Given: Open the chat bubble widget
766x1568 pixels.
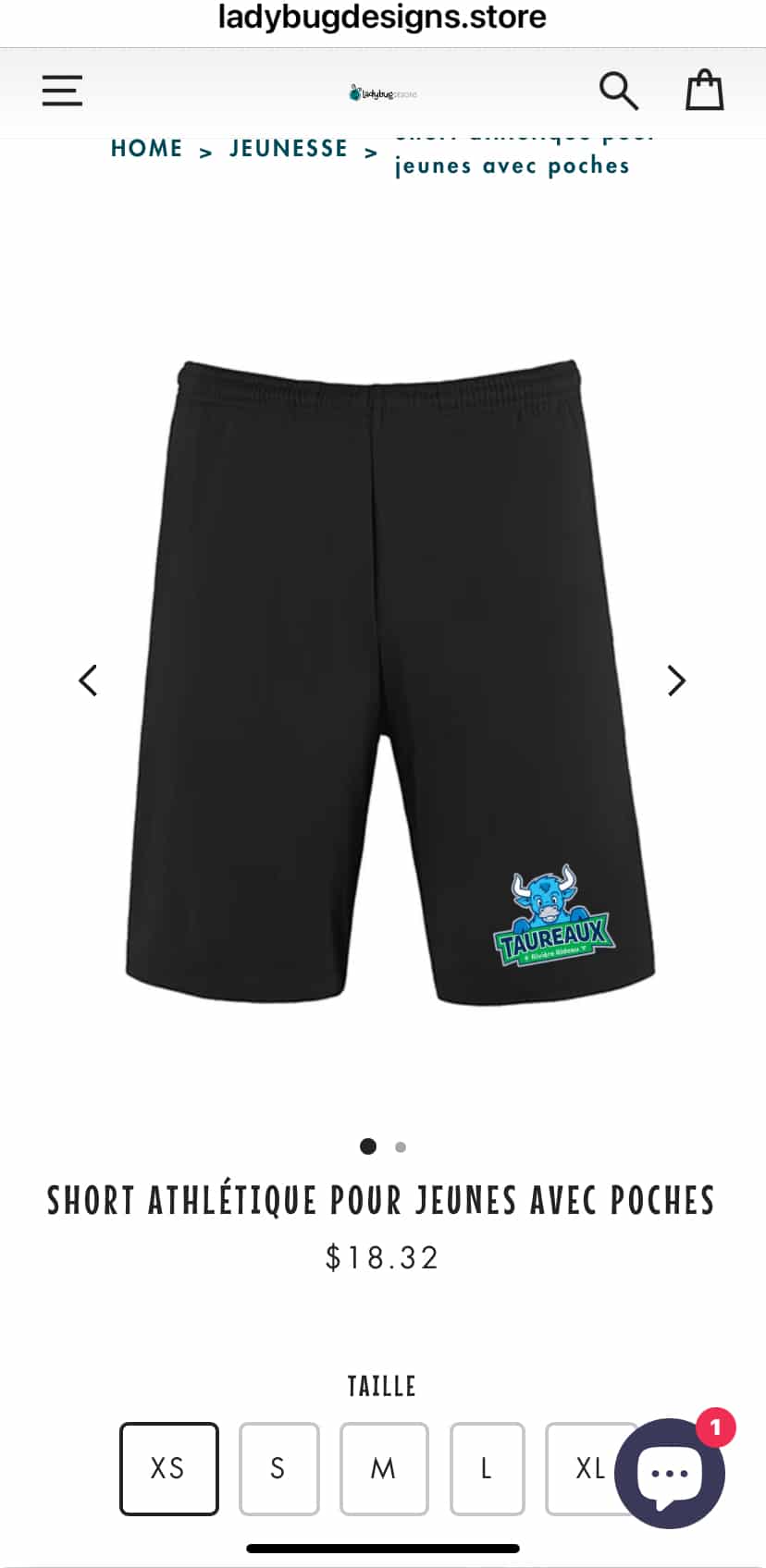Looking at the screenshot, I should (x=670, y=1472).
